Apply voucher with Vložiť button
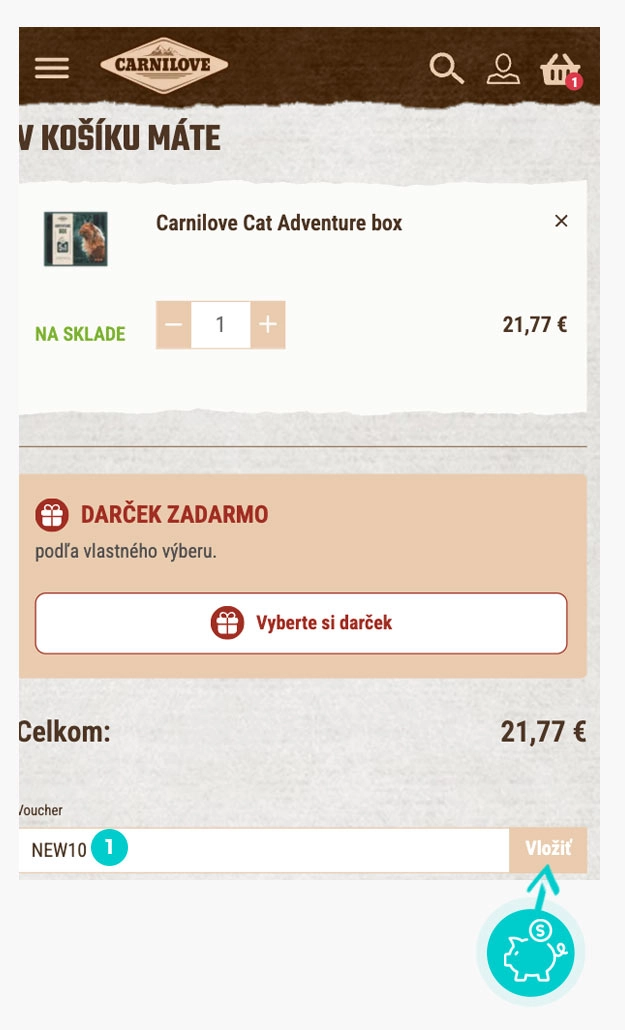Screen dimensions: 625x1030 point(548,849)
